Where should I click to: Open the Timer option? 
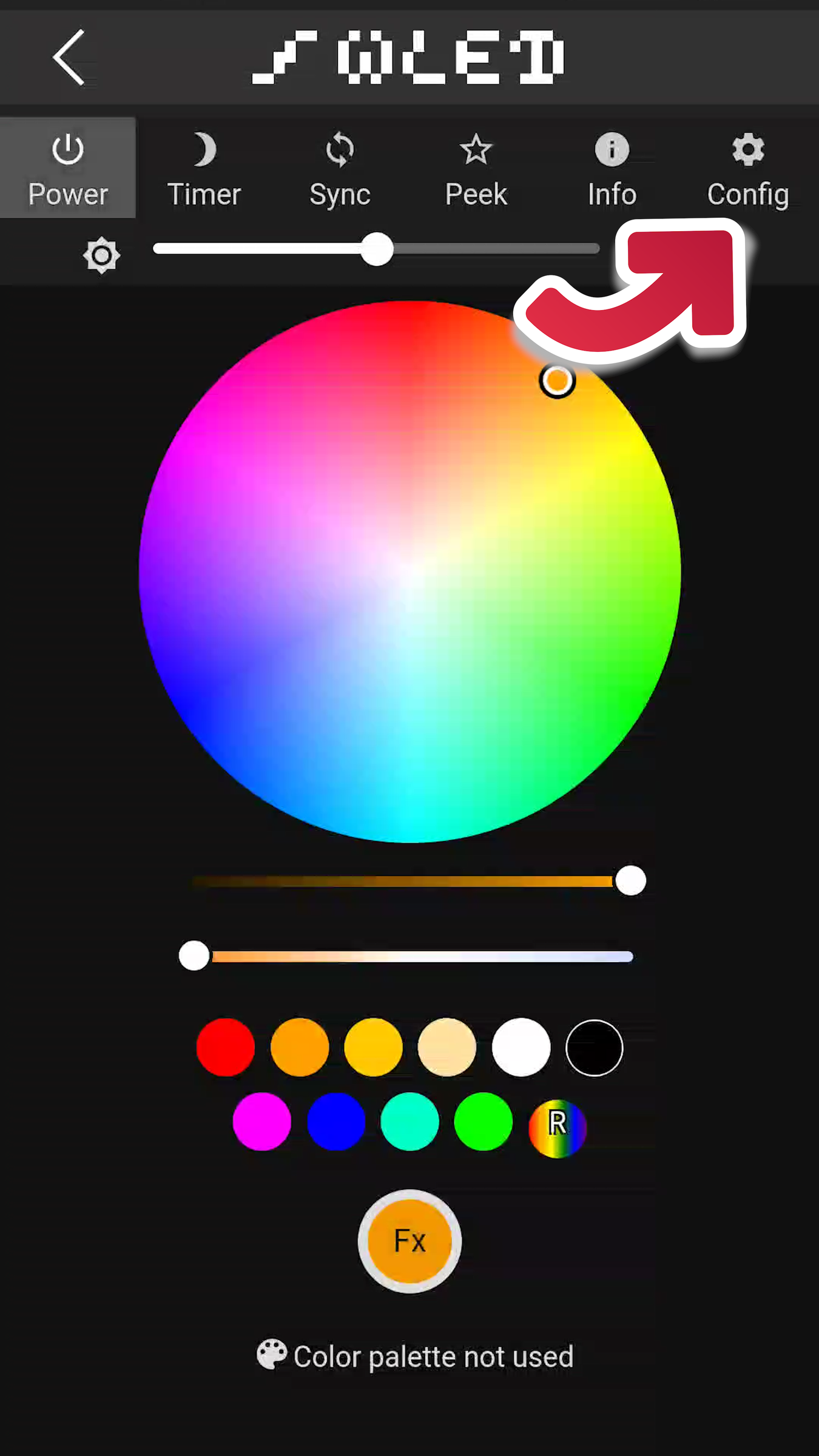(x=204, y=168)
